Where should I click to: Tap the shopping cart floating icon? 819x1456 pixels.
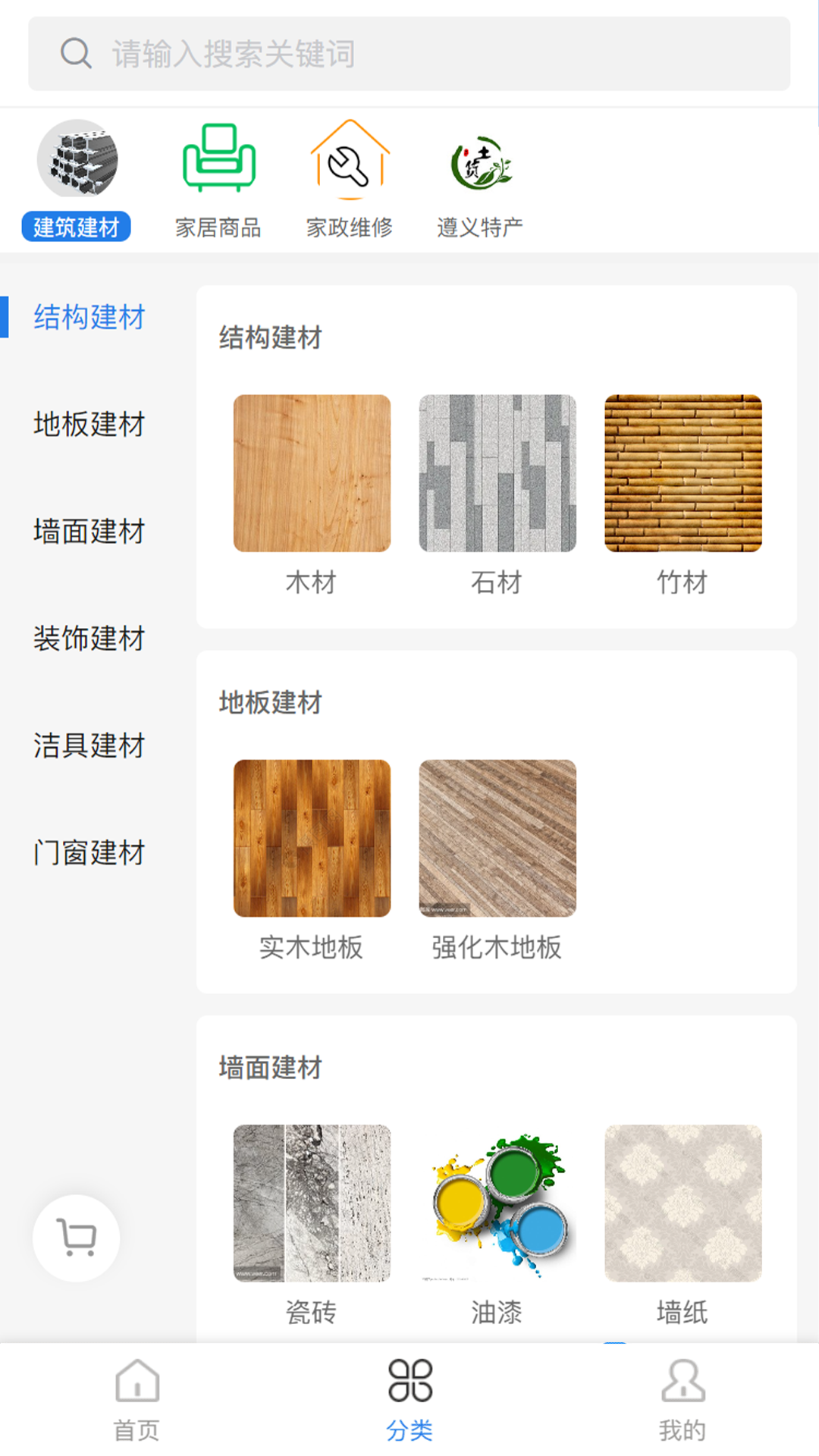point(76,1236)
